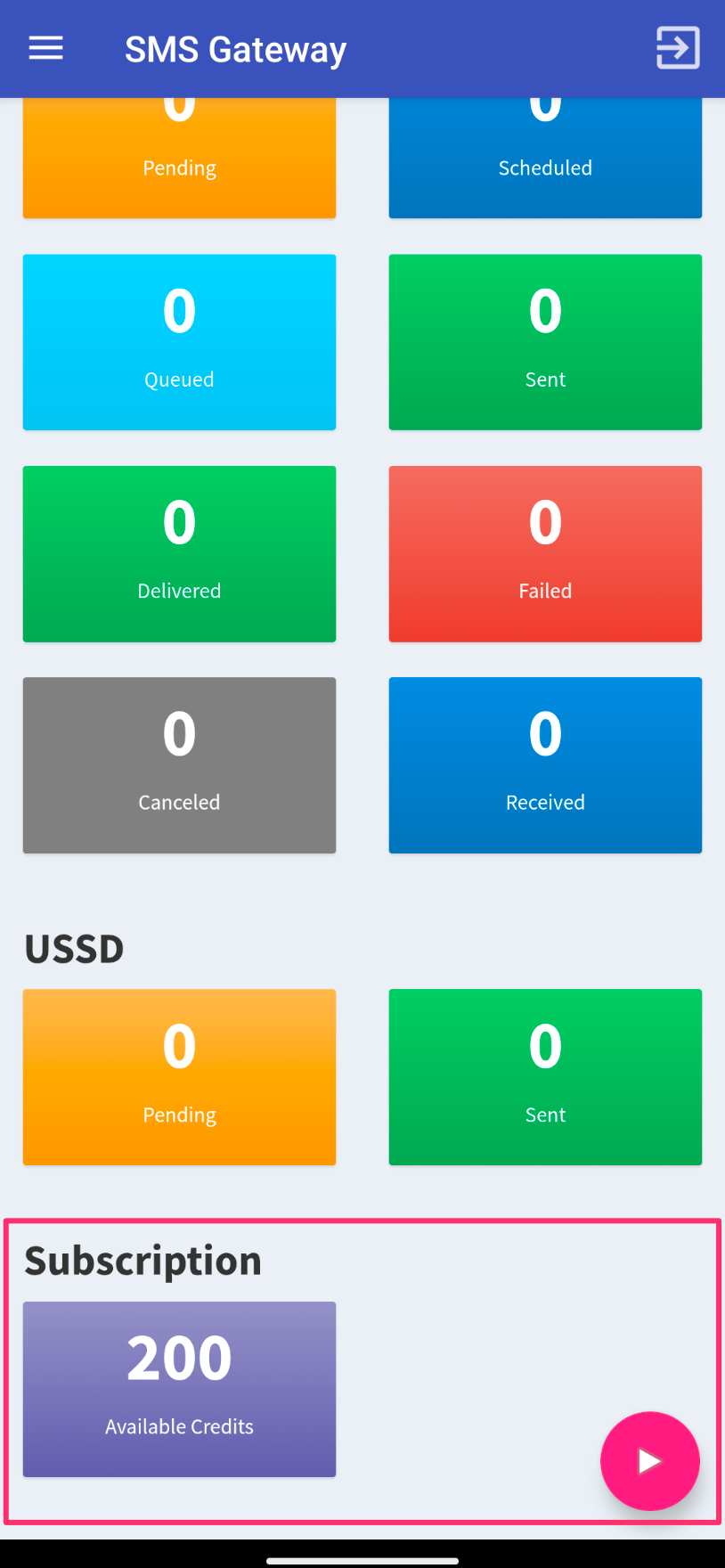
Task: Select the Canceled messages card
Action: 179,764
